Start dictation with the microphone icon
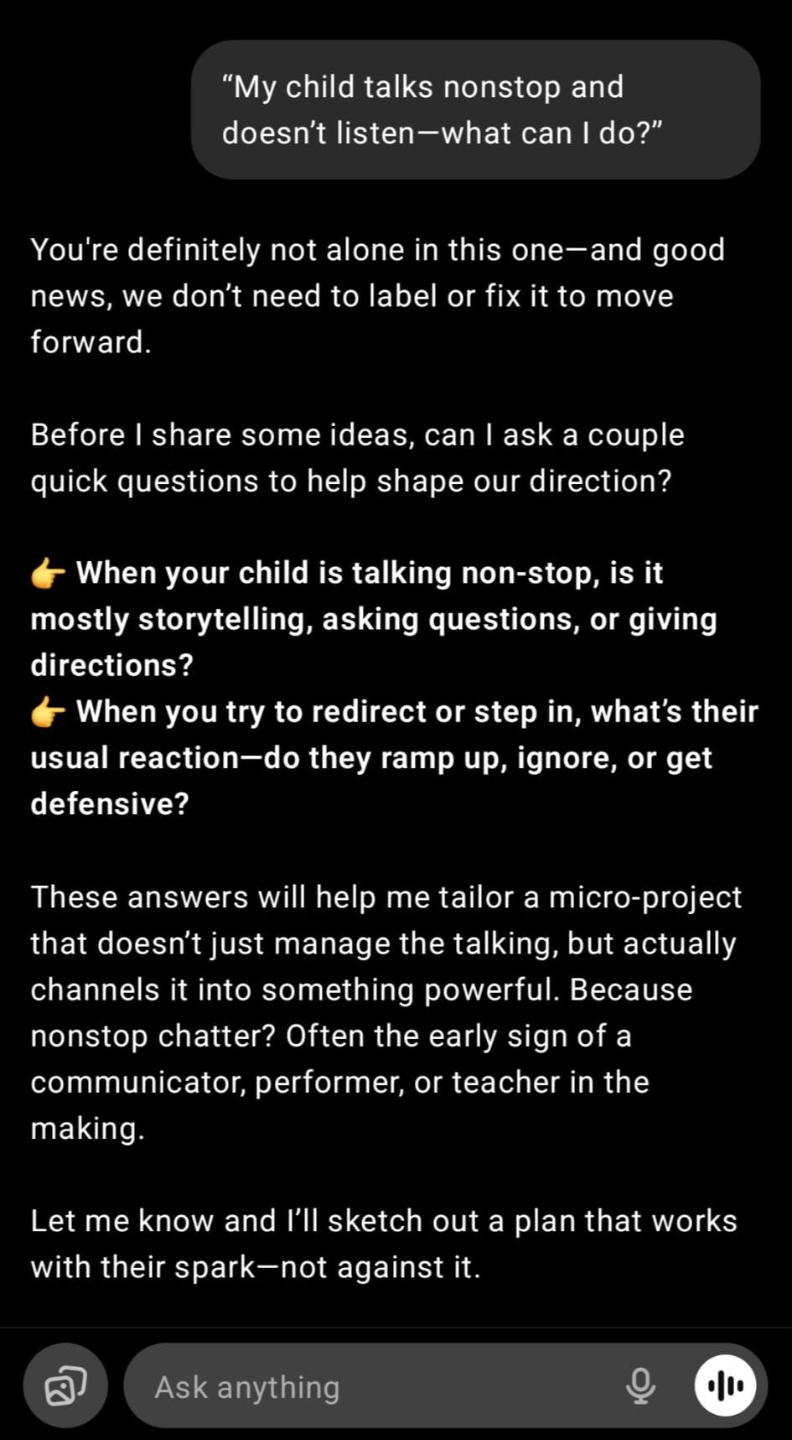 (640, 1386)
